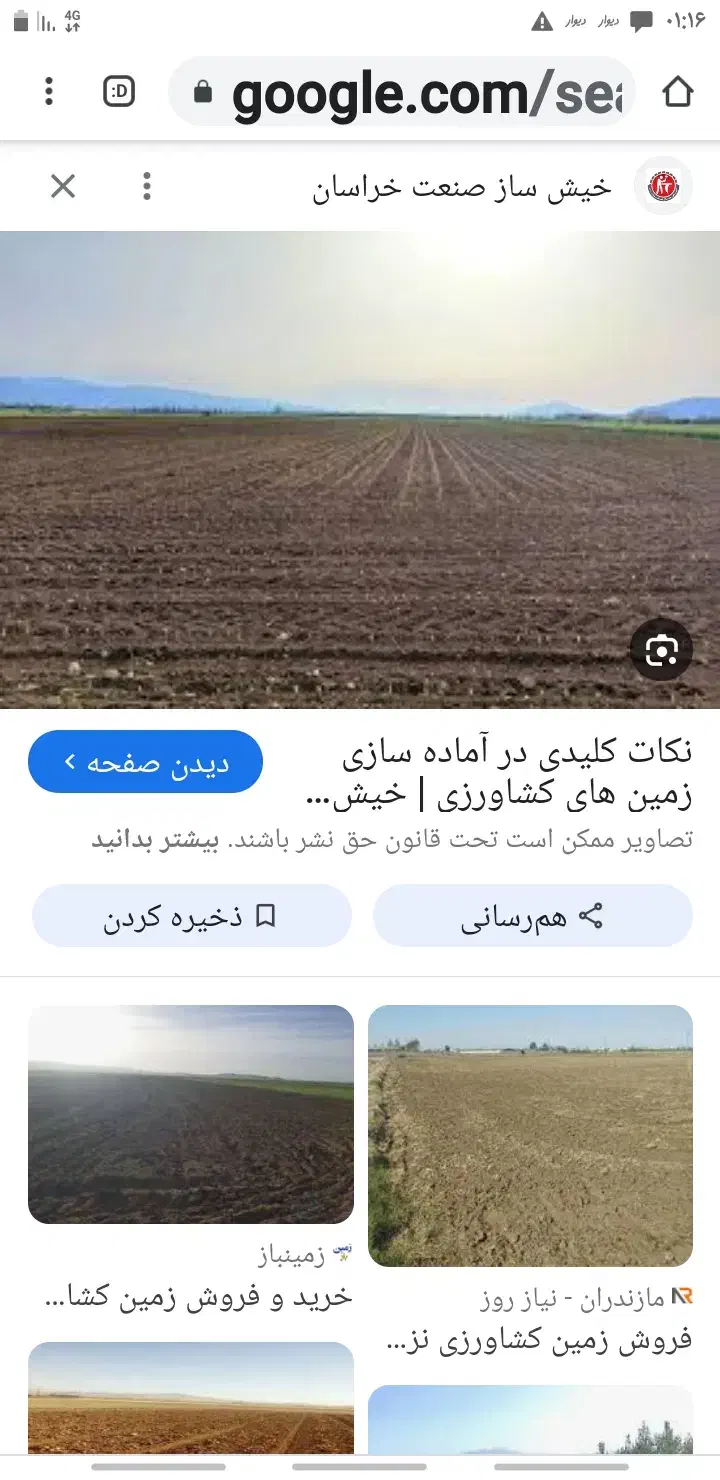
Task: Tap the ذخیره کردن save button
Action: pos(192,913)
